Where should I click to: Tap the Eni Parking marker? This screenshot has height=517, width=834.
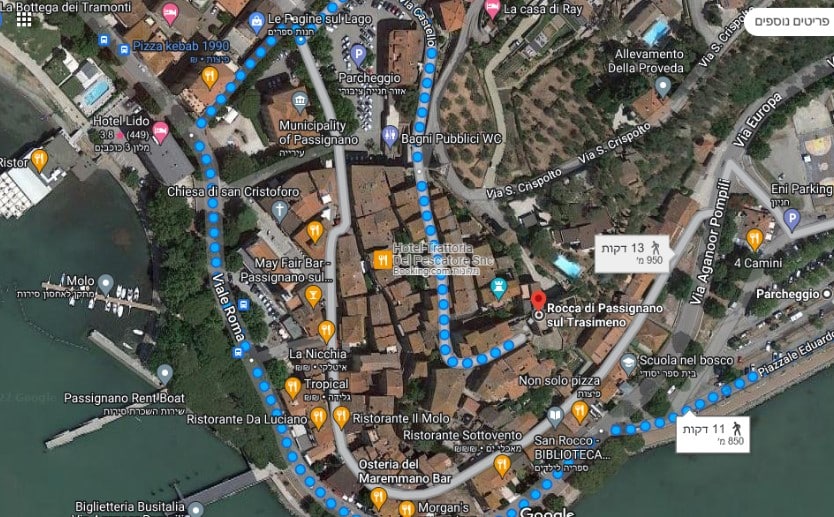[x=792, y=219]
